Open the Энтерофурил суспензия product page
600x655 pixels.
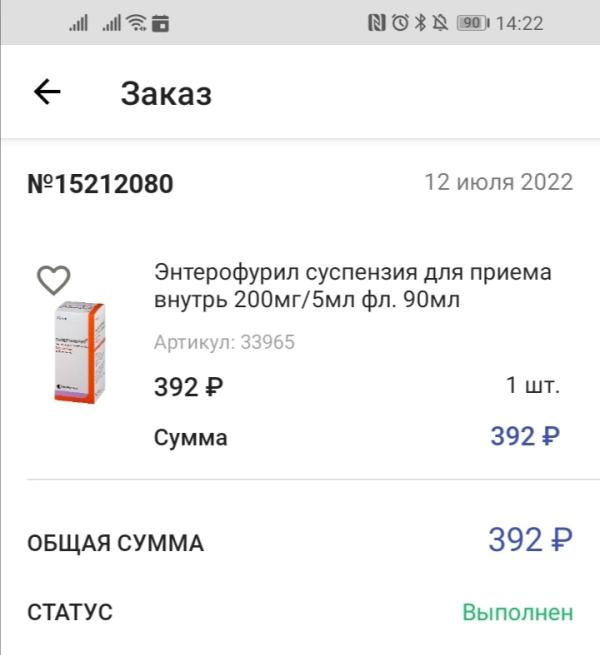pyautogui.click(x=352, y=286)
